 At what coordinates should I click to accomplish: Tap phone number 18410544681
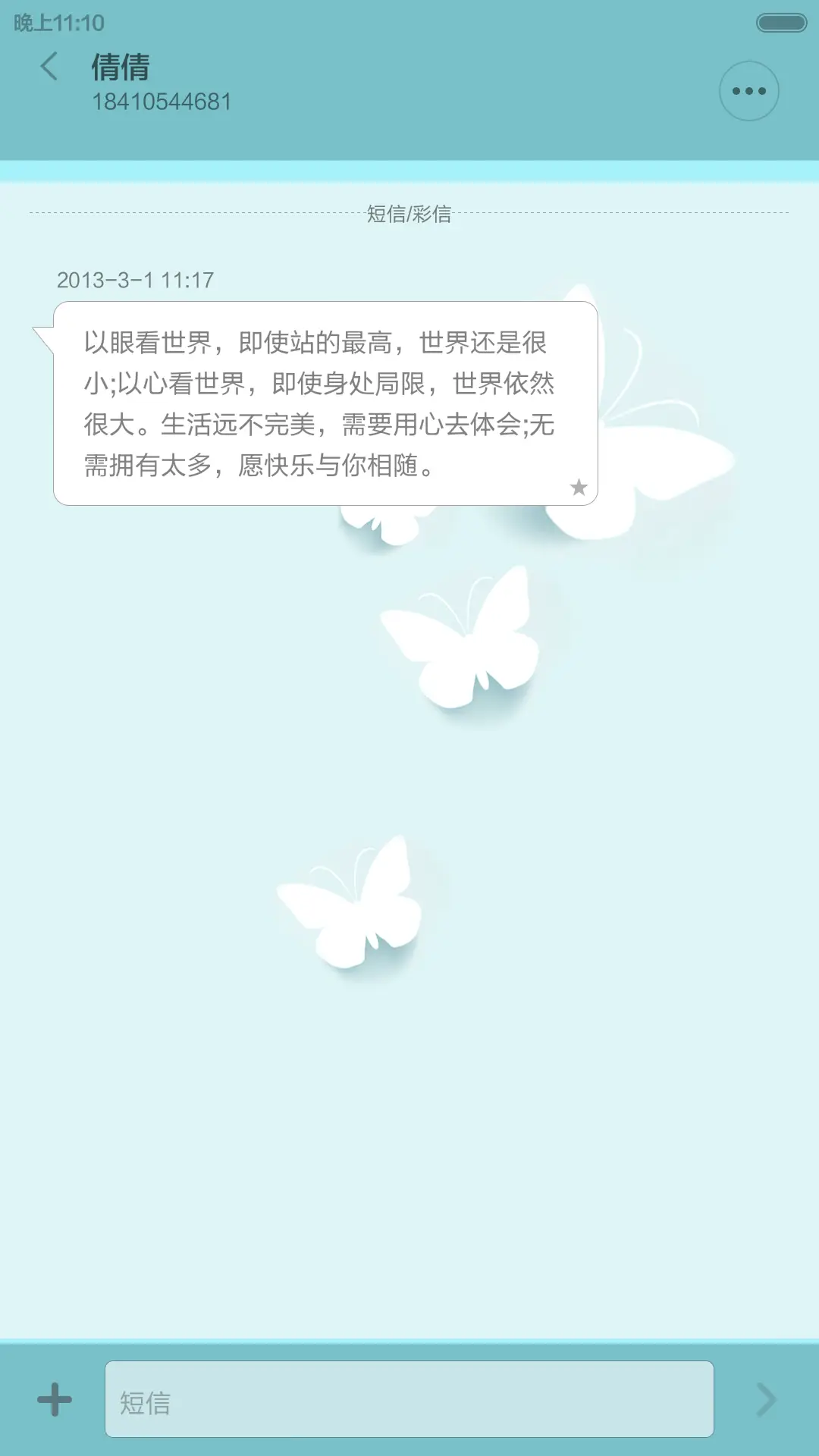pos(164,99)
